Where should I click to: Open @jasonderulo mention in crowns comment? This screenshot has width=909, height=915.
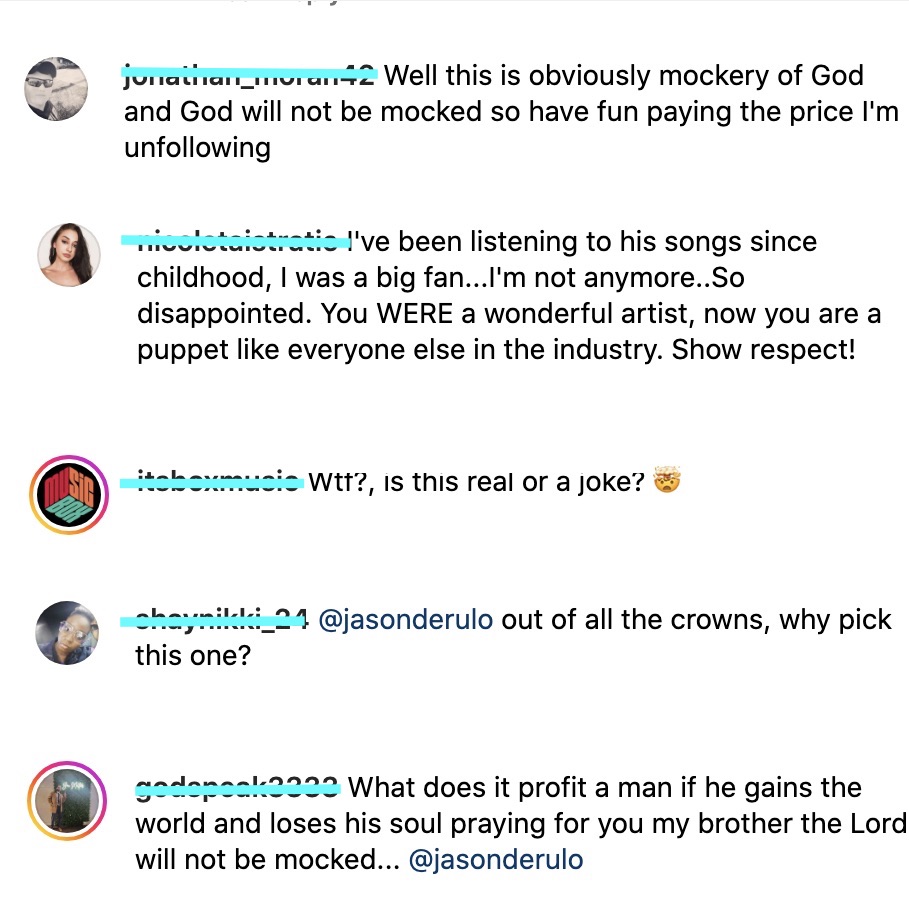tap(405, 620)
